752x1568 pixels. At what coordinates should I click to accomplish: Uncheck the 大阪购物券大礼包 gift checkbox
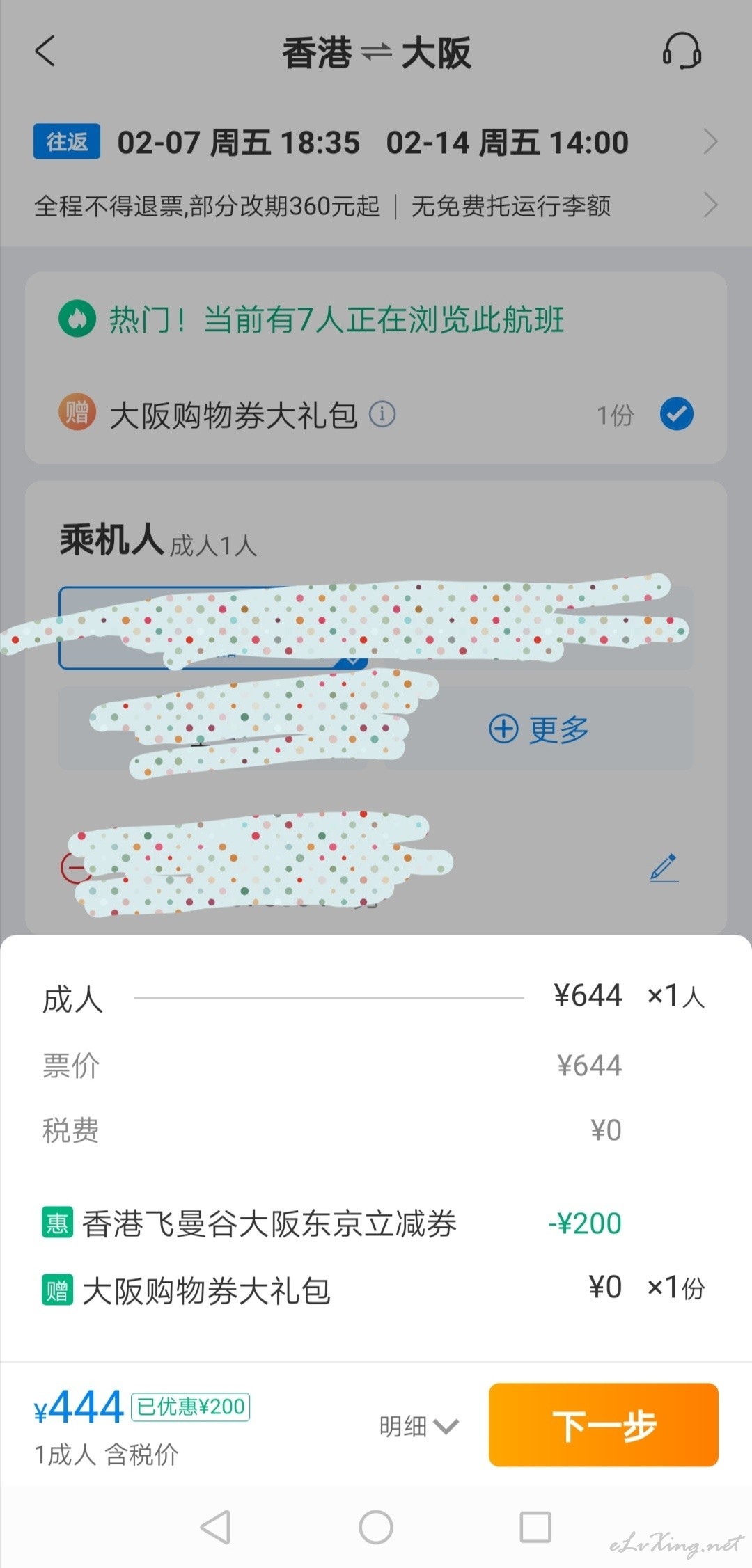pos(676,414)
